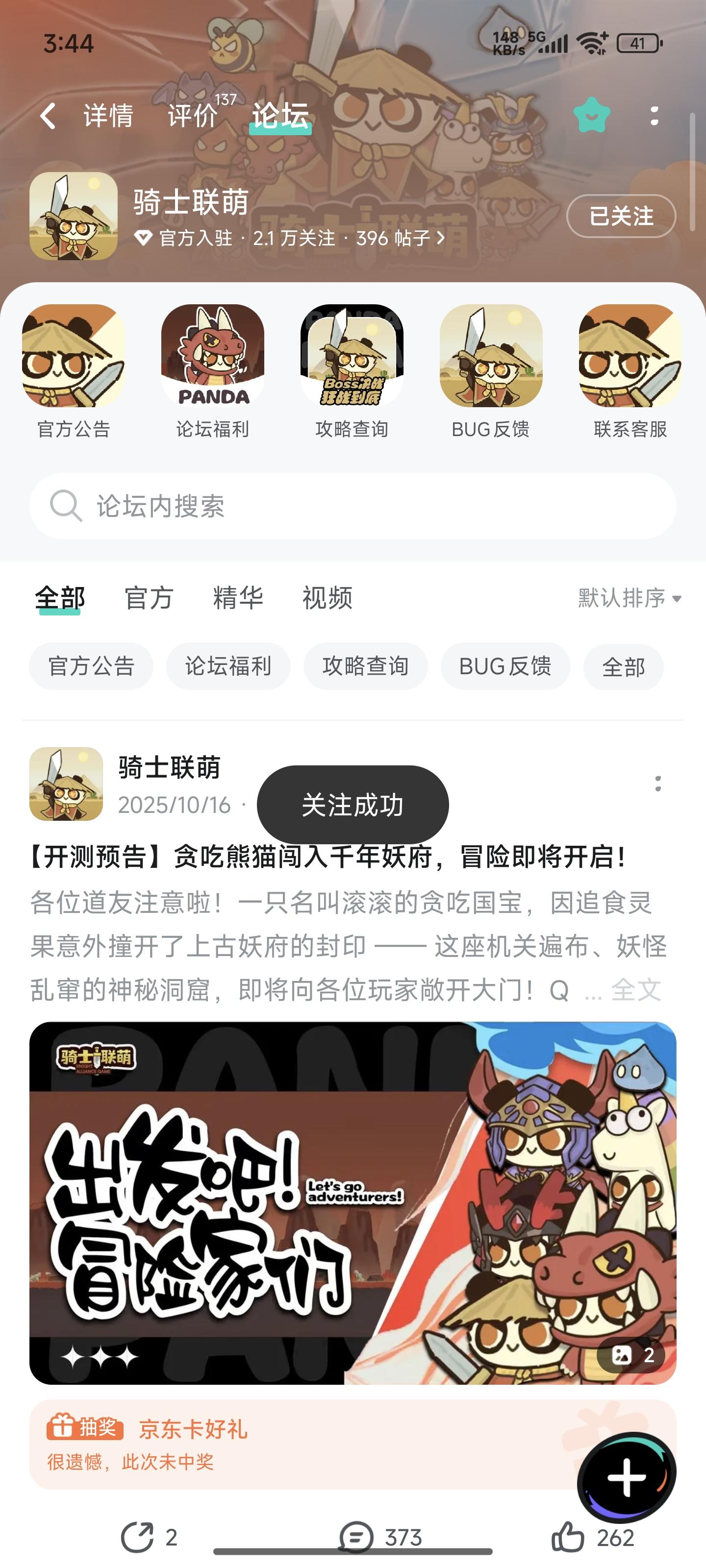Open the 攻略查询 Boss决战 channel icon
Image resolution: width=706 pixels, height=1568 pixels.
click(x=352, y=363)
